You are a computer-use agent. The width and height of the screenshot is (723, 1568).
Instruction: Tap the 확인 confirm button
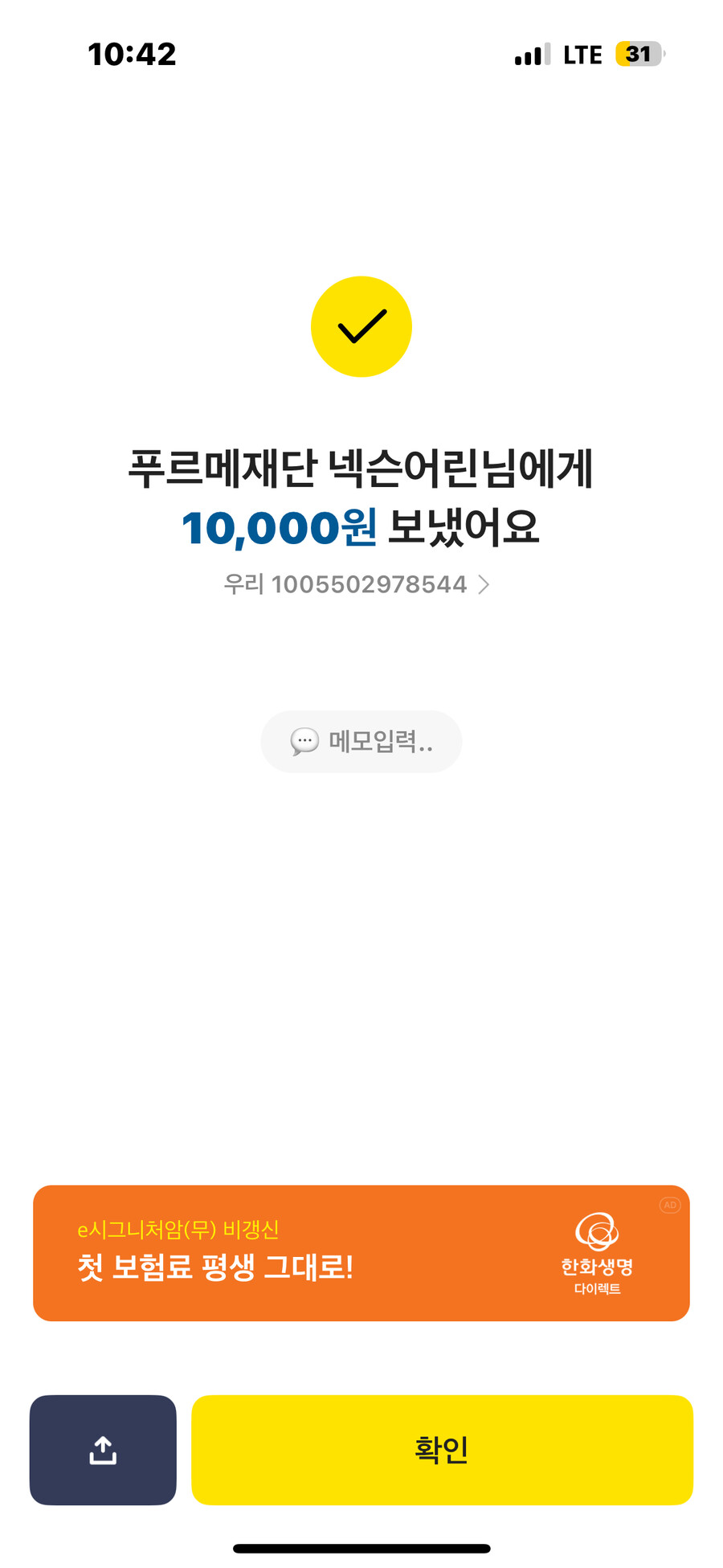(442, 1450)
